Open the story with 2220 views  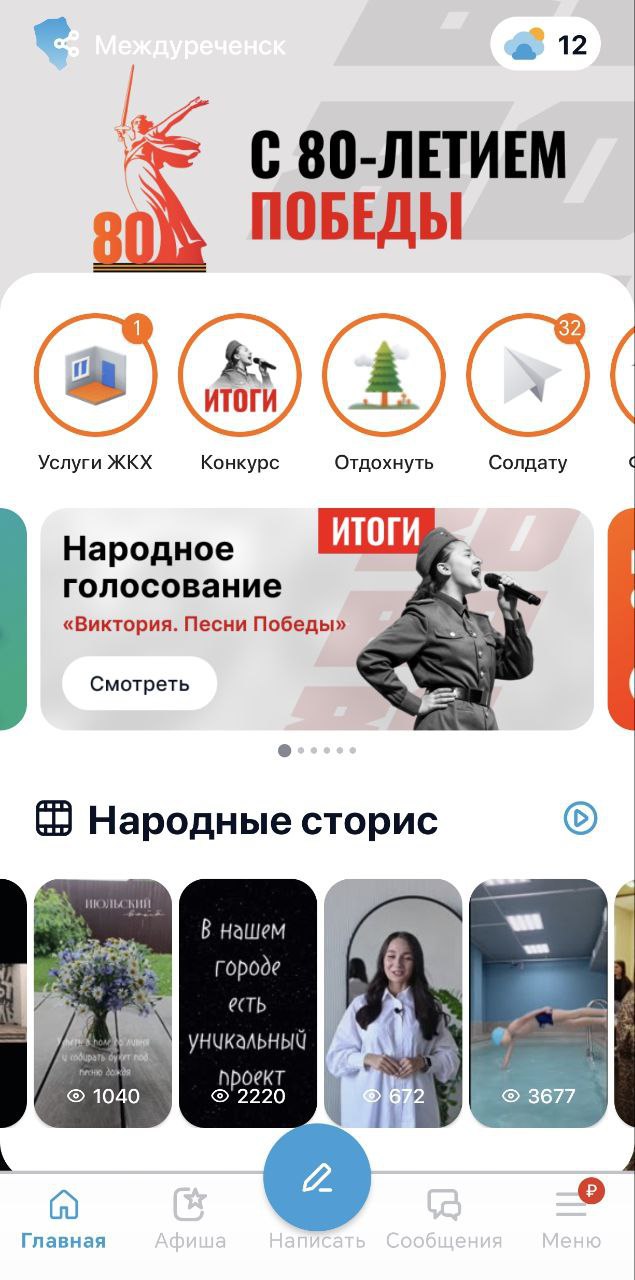point(248,1003)
